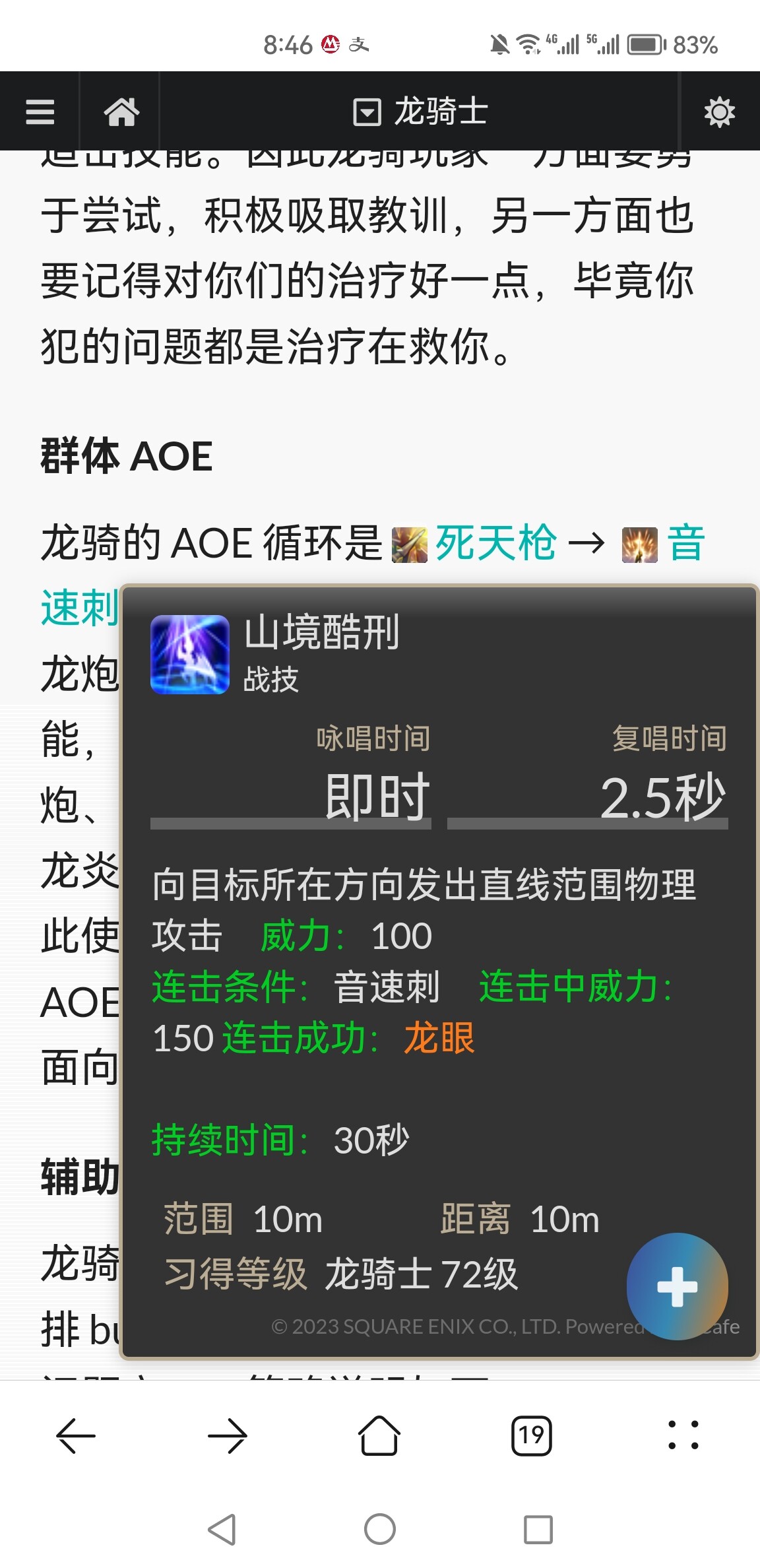760x1568 pixels.
Task: Open the settings gear icon
Action: (719, 112)
